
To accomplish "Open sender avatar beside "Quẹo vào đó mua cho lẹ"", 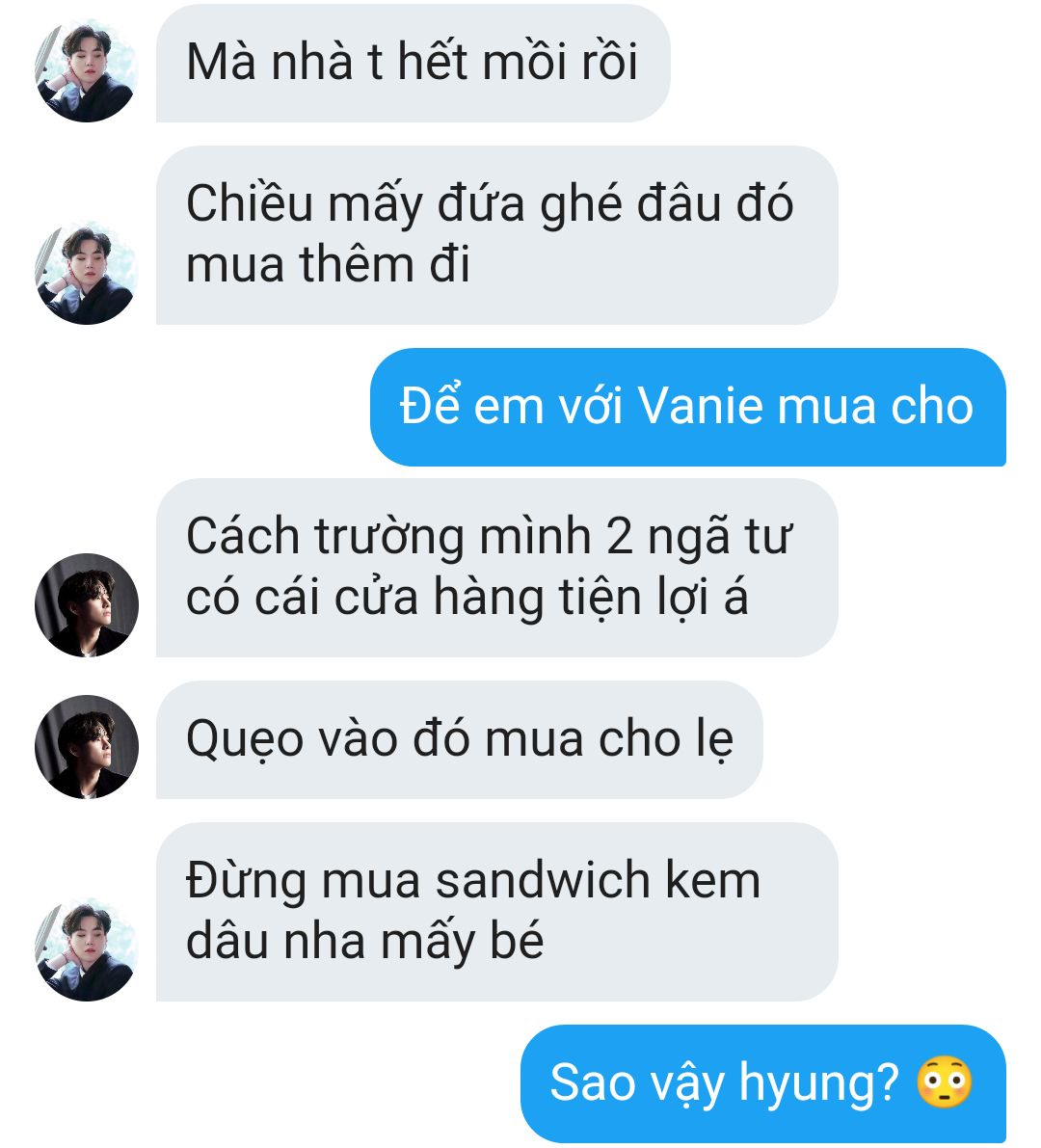I will 87,746.
